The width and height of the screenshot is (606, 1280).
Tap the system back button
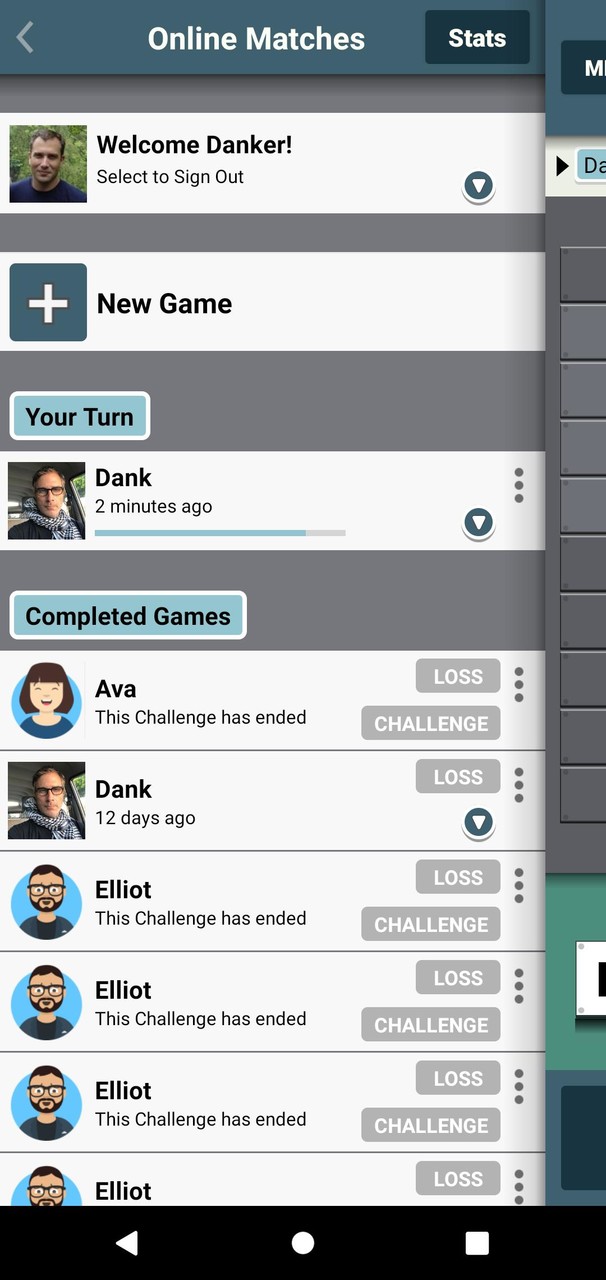tap(127, 1242)
